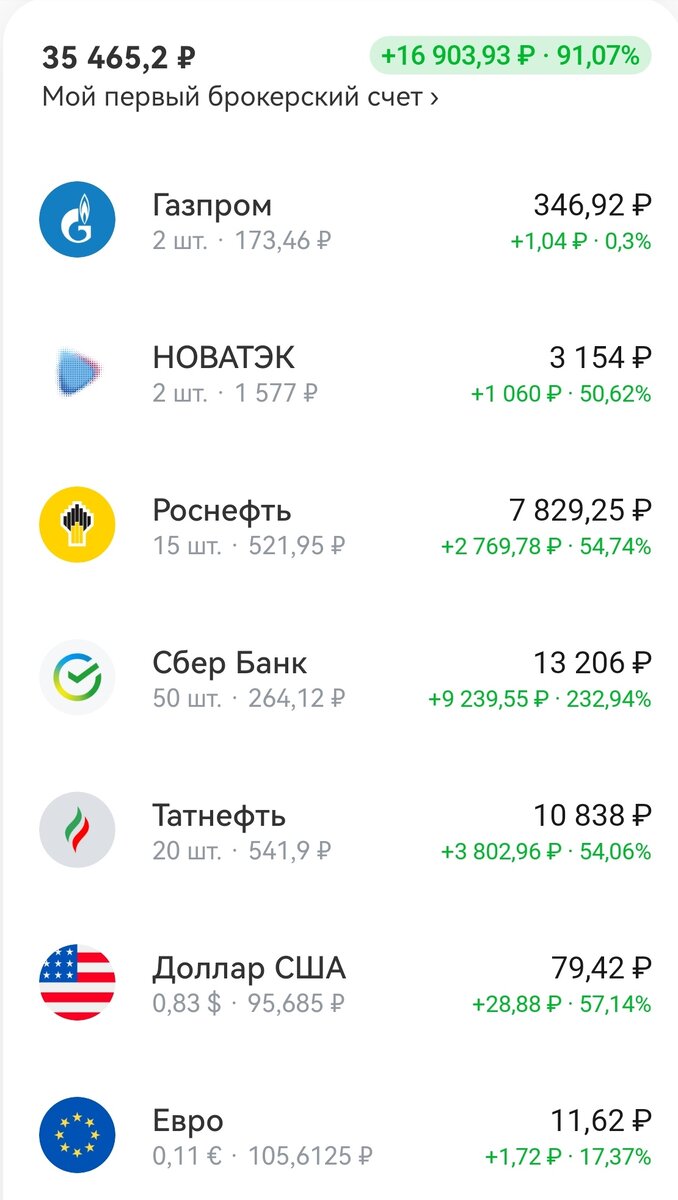Open the Газпром position
This screenshot has height=1200, width=678.
point(345,219)
